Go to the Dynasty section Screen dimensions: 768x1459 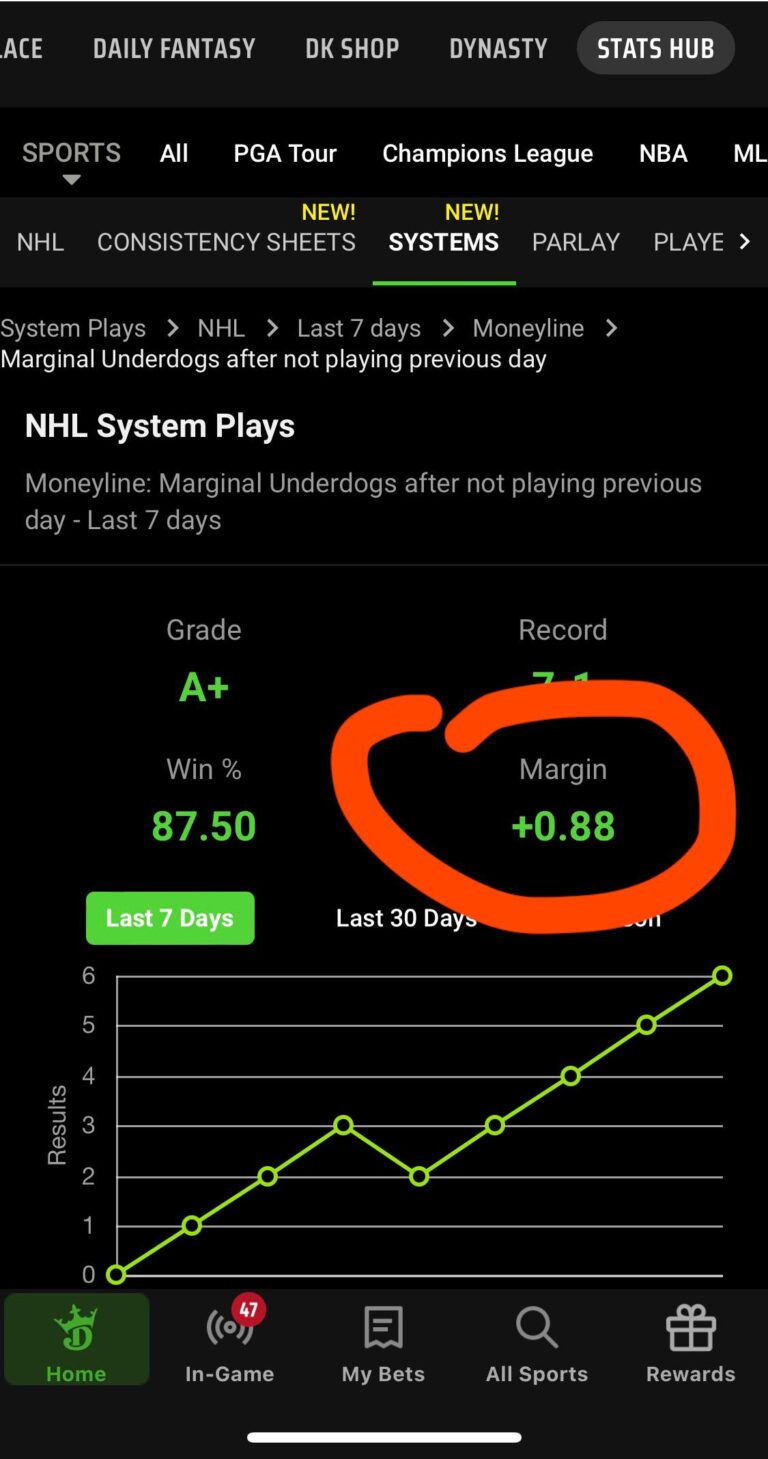pos(498,48)
